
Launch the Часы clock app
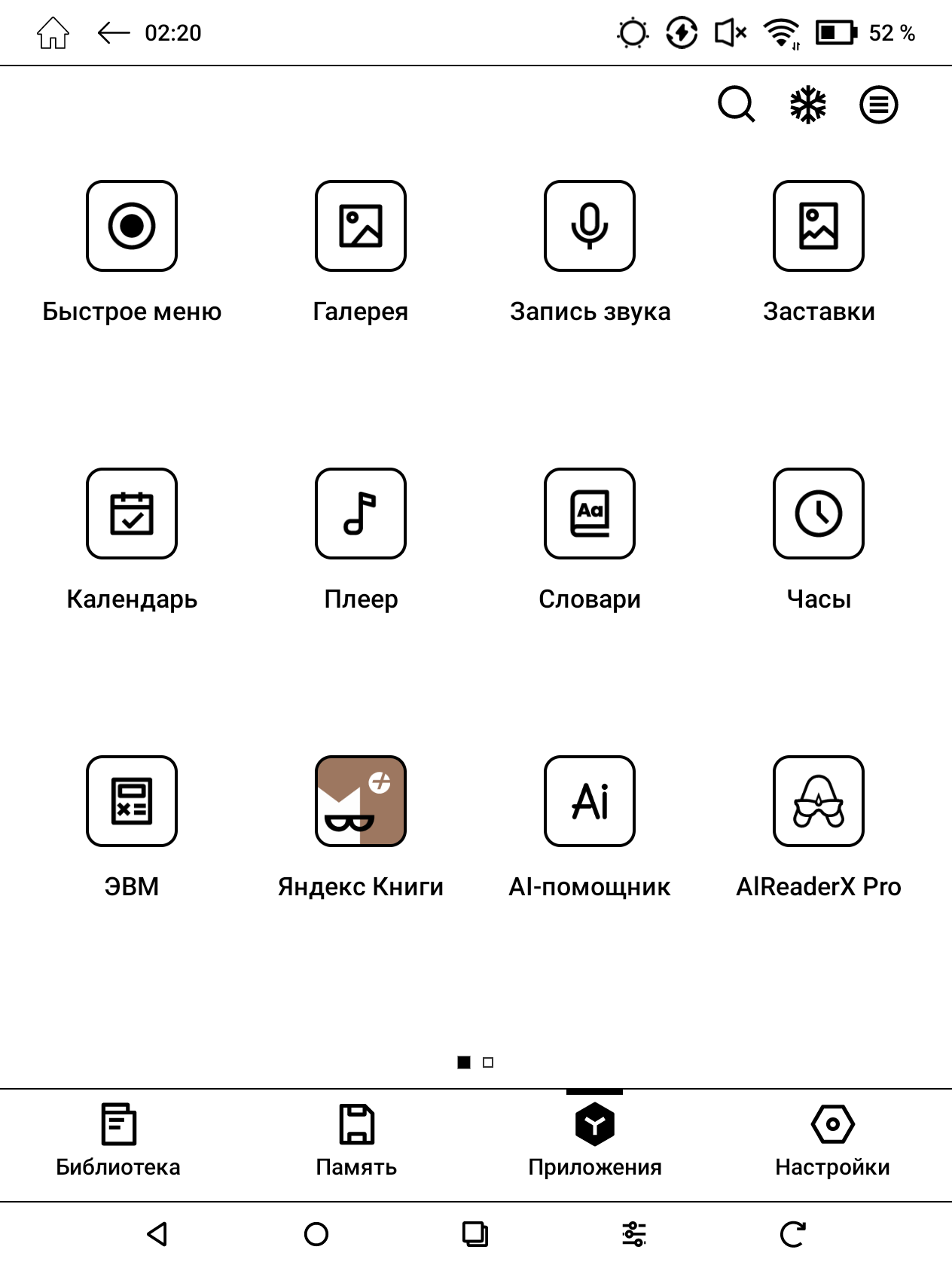(819, 514)
